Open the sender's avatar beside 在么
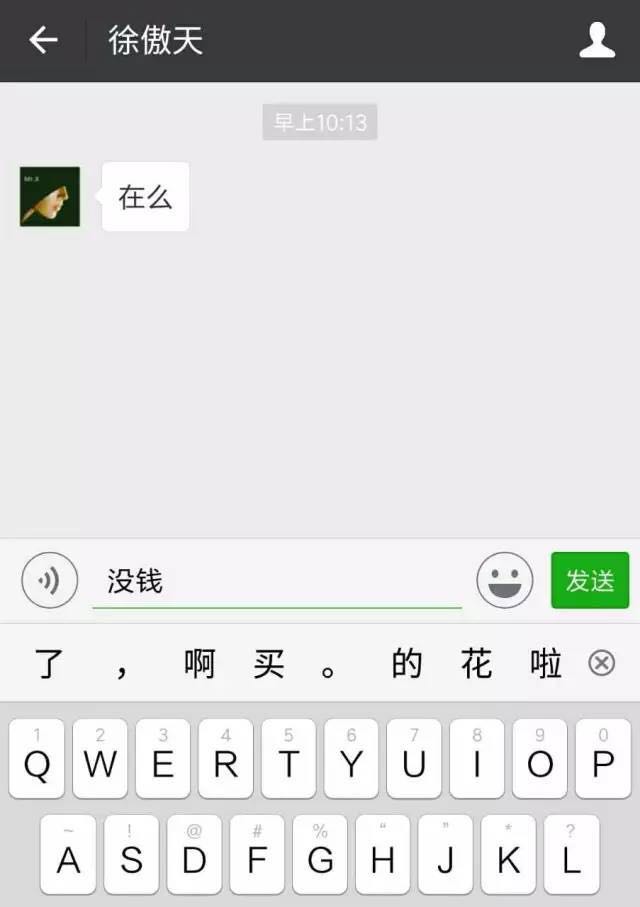 tap(50, 196)
